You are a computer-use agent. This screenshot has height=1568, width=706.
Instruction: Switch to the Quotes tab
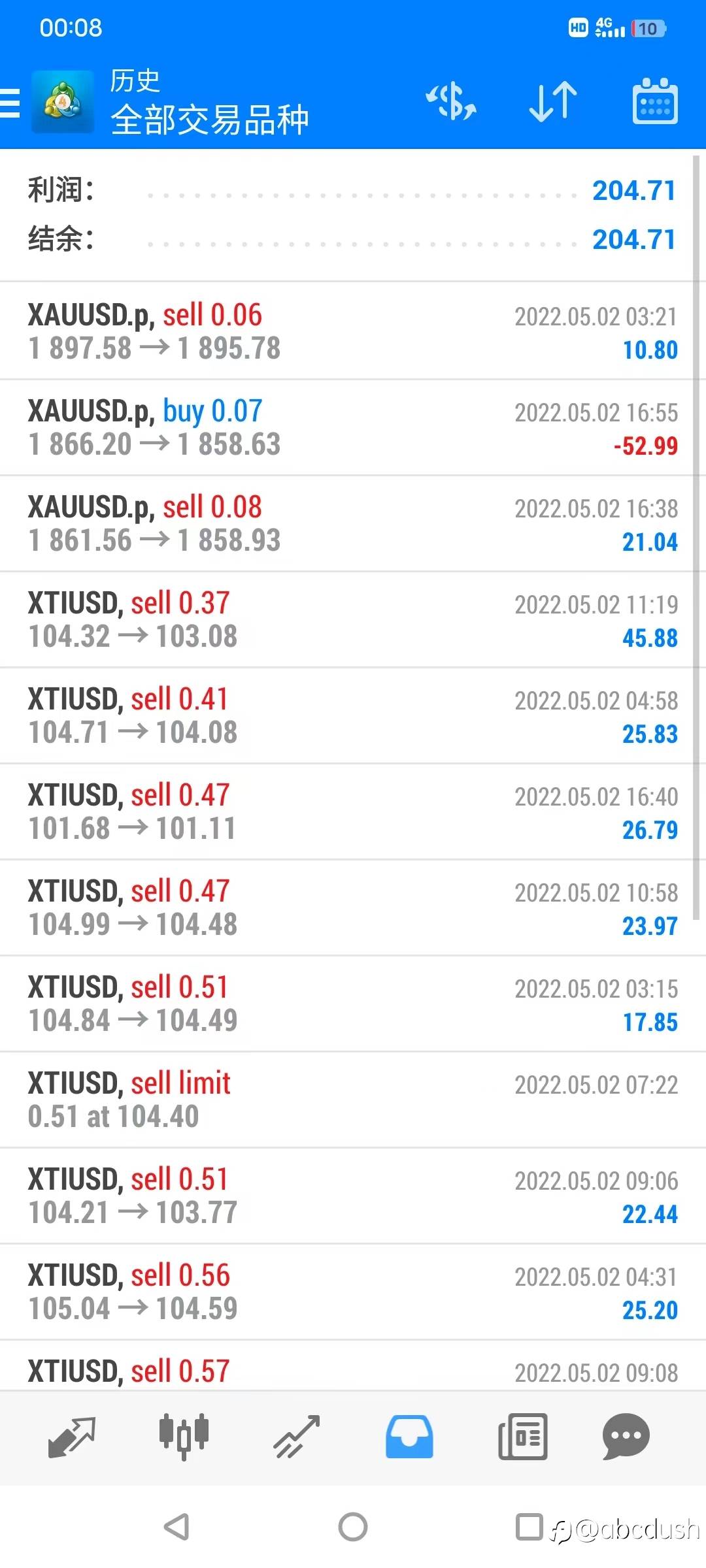[x=72, y=1437]
